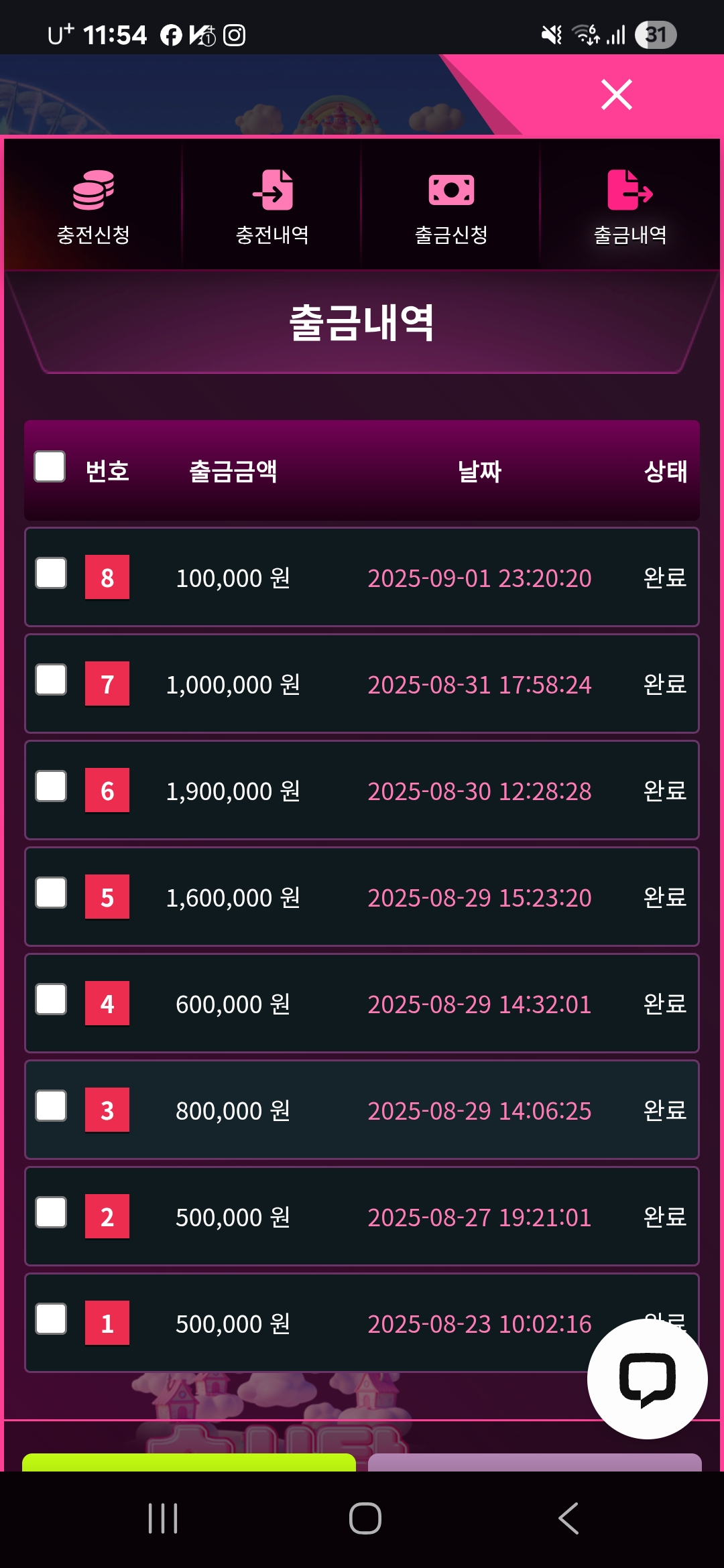Tick the checkbox for withdrawal number 8
Viewport: 724px width, 1568px height.
click(x=51, y=573)
